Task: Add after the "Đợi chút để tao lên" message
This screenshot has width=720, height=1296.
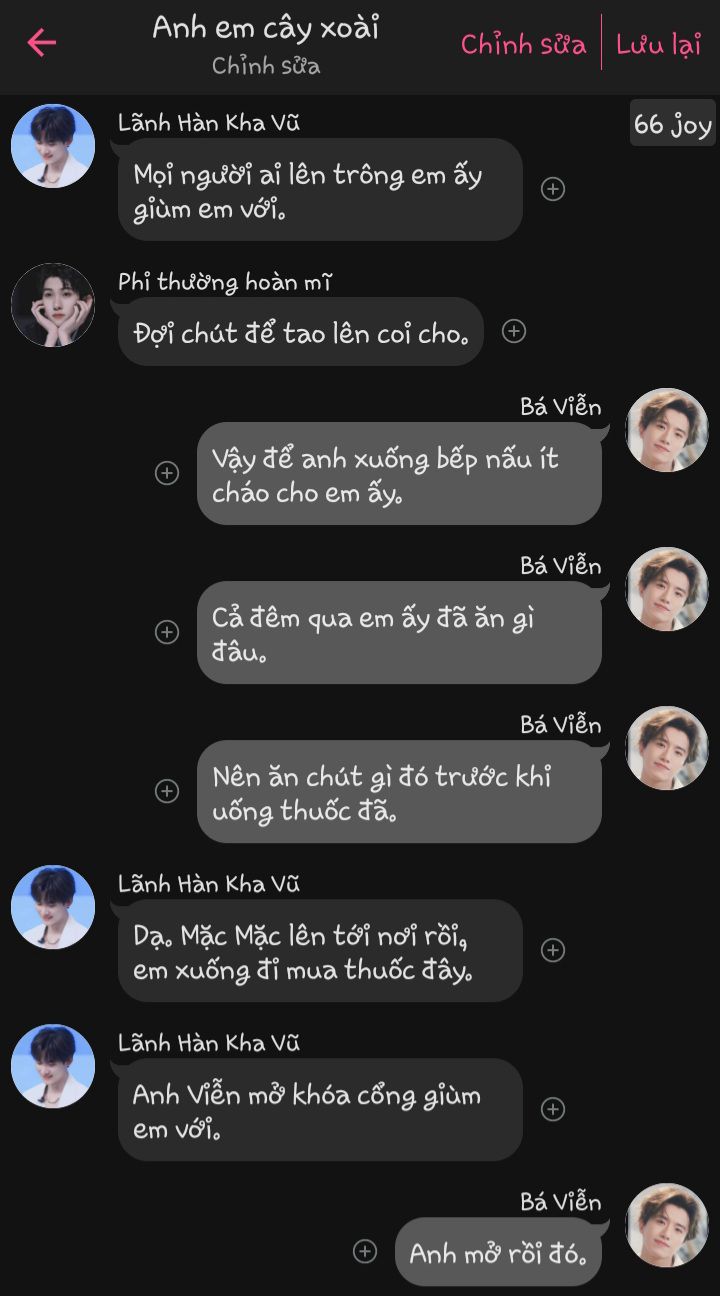Action: pyautogui.click(x=514, y=331)
